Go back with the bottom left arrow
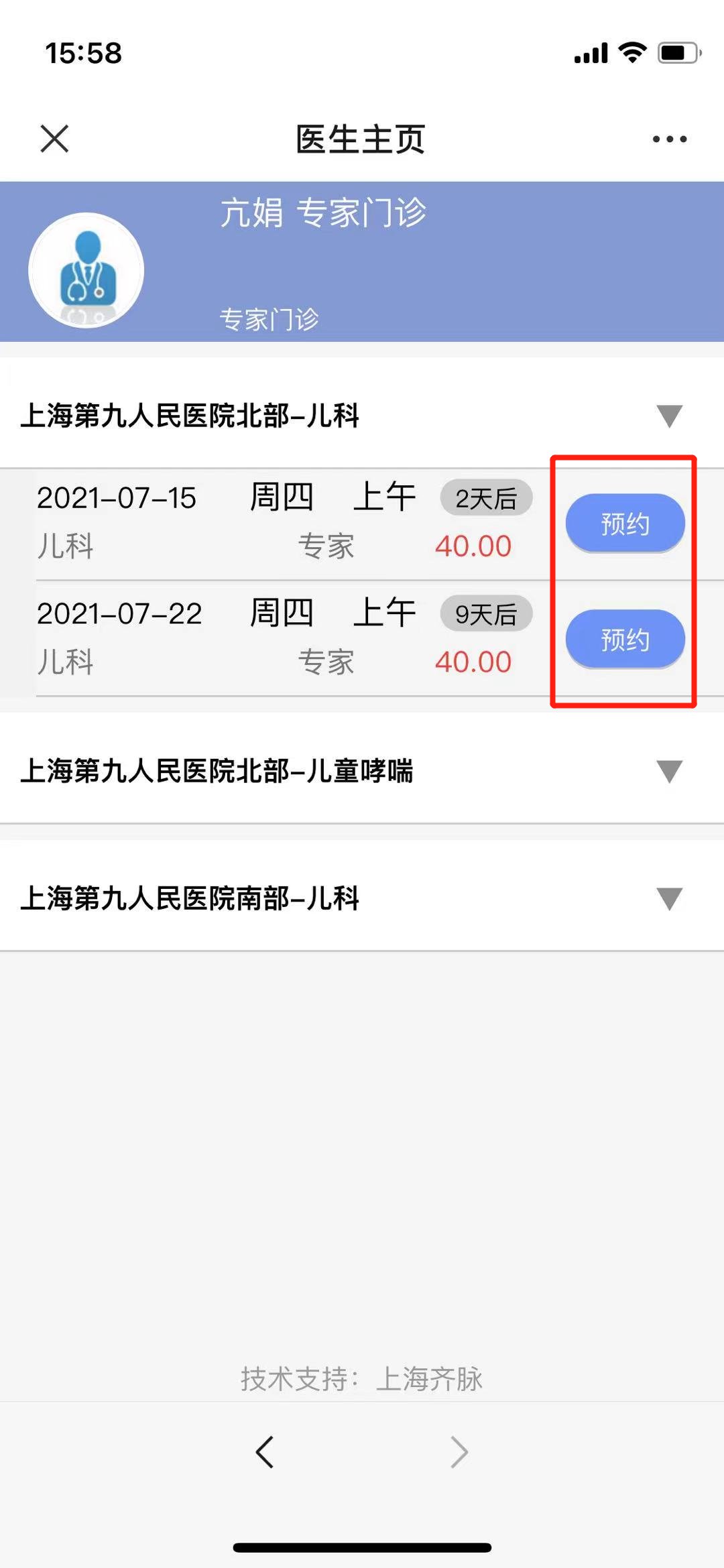 (x=265, y=1452)
